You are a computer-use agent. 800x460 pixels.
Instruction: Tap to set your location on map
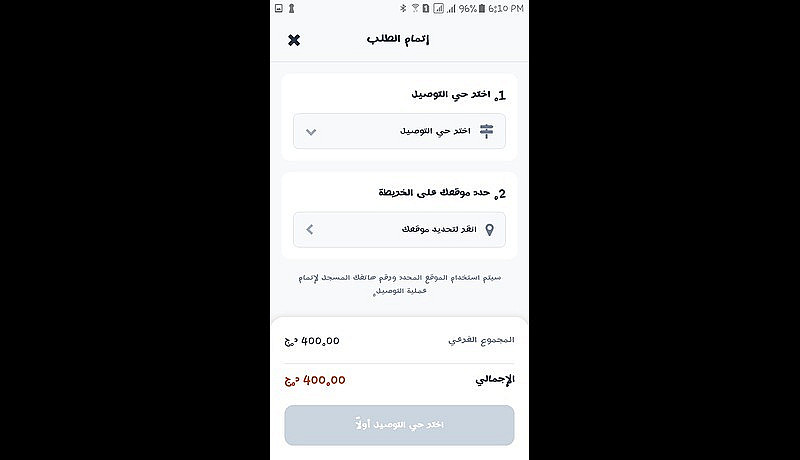click(399, 229)
